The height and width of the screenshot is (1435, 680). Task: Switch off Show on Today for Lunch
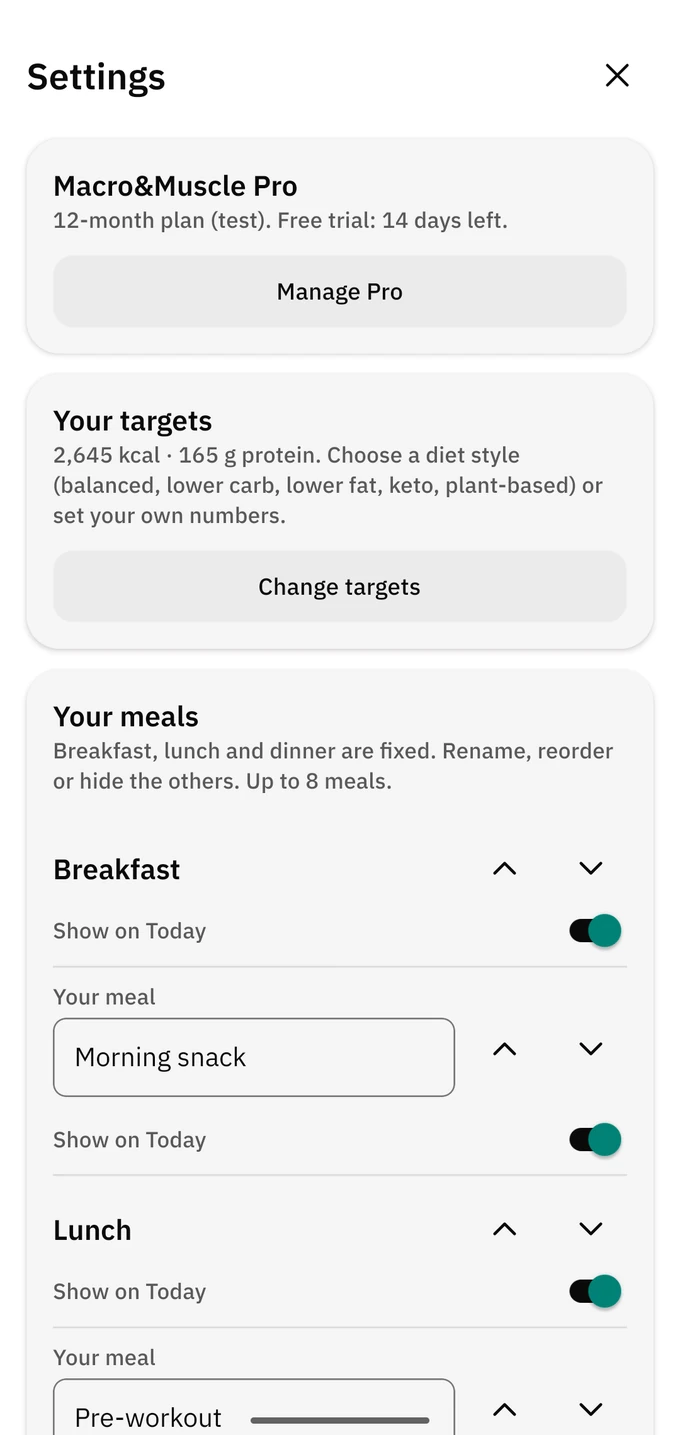click(595, 1291)
